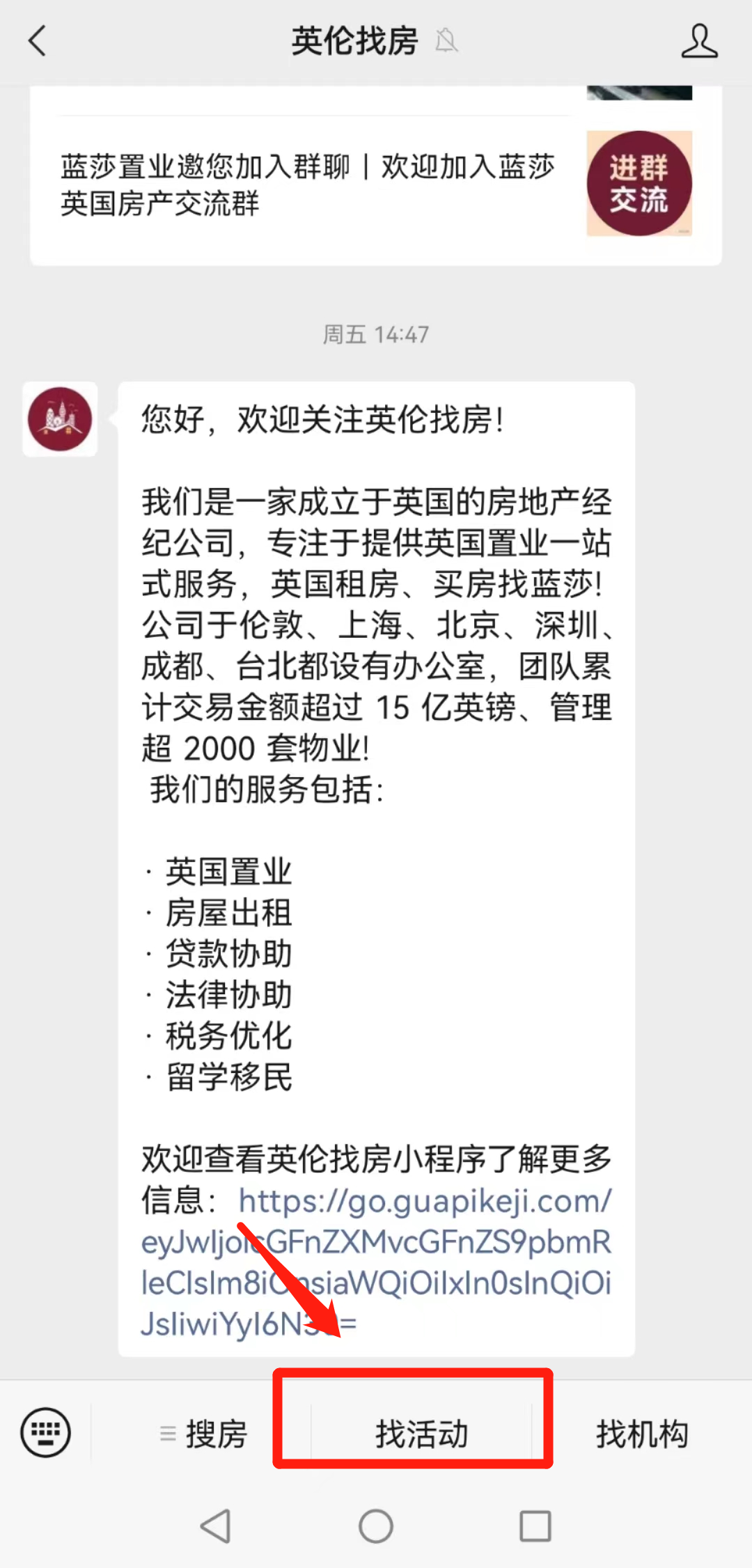Open the 找机构 menu

(642, 1434)
